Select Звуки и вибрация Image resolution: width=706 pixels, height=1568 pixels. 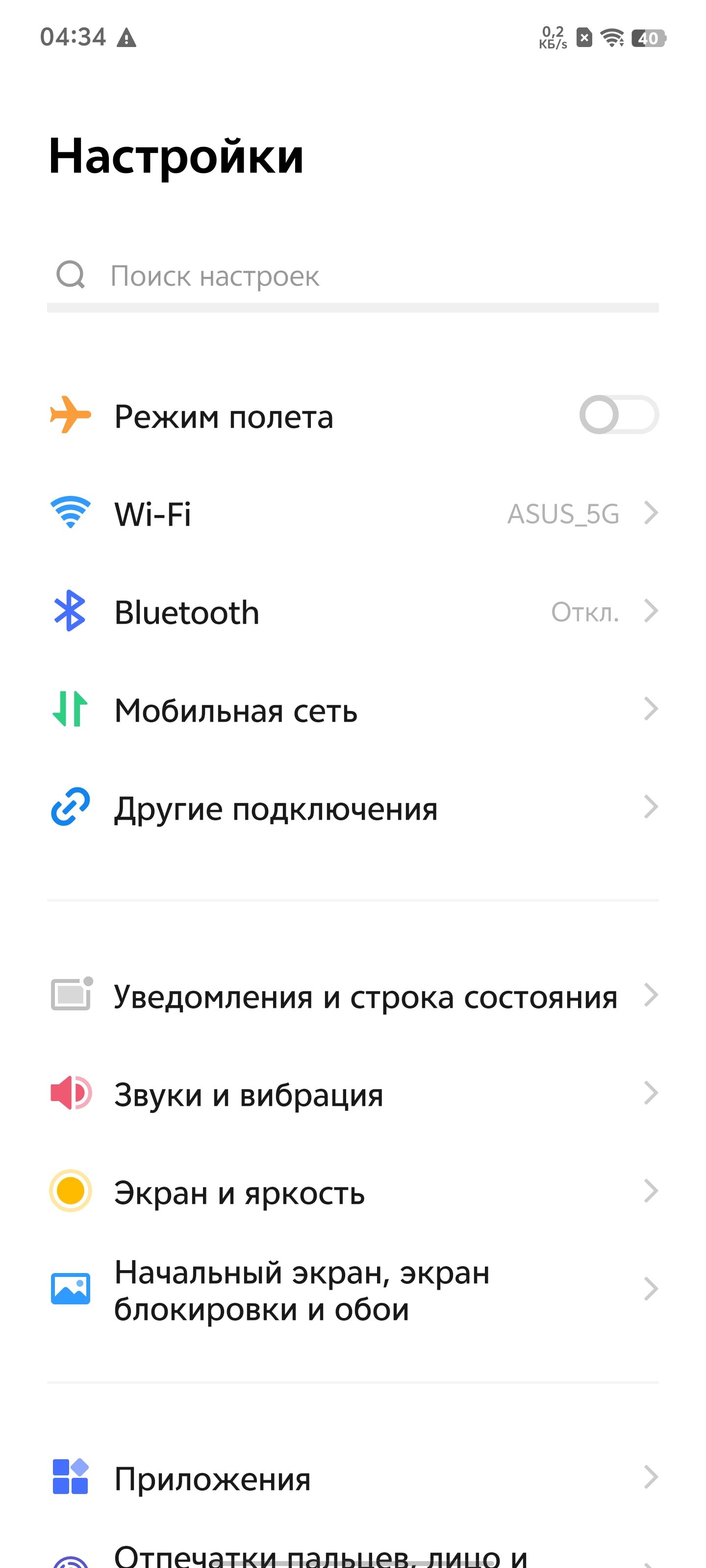click(353, 1095)
